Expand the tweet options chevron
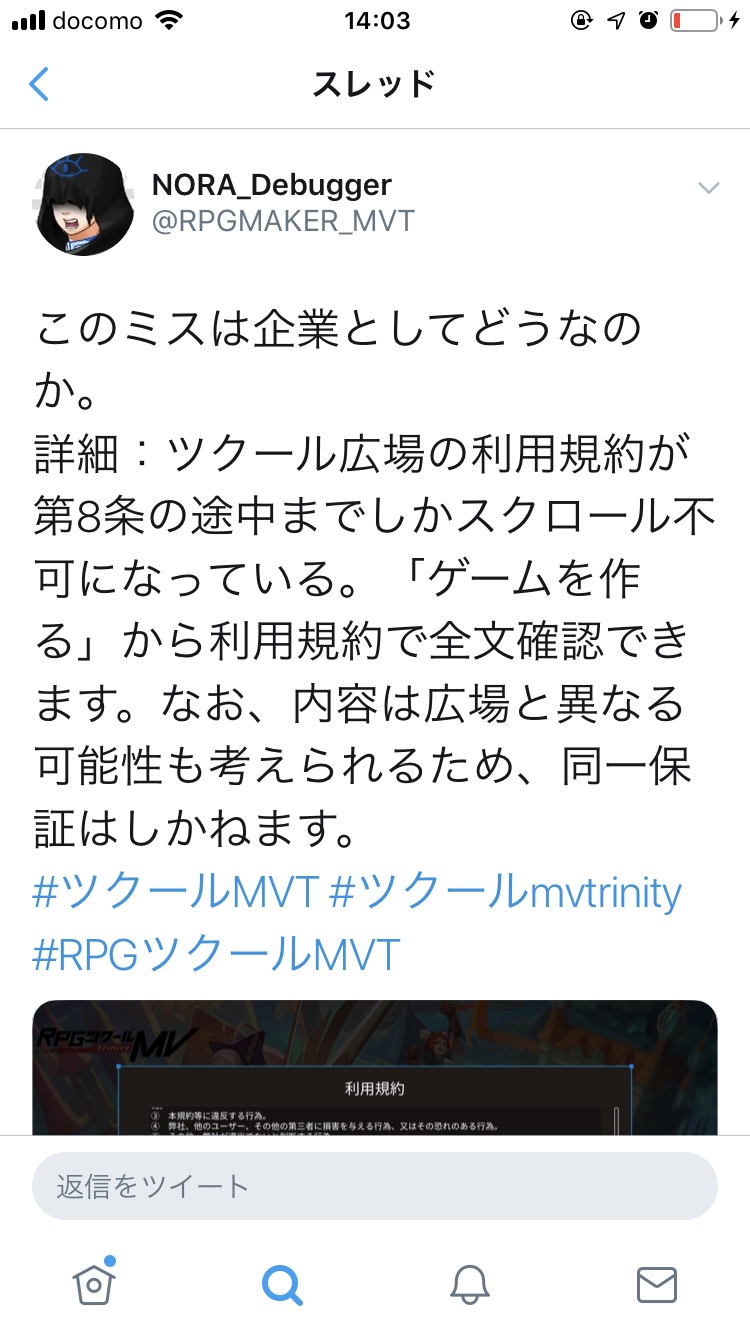 coord(708,188)
